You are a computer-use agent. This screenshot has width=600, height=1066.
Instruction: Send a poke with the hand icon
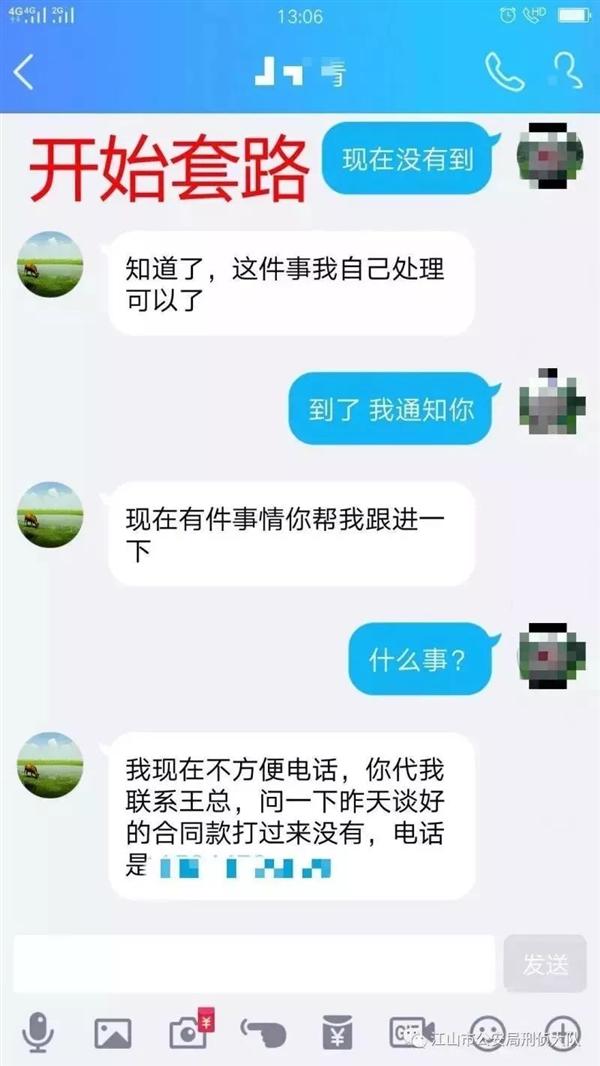[x=263, y=1032]
